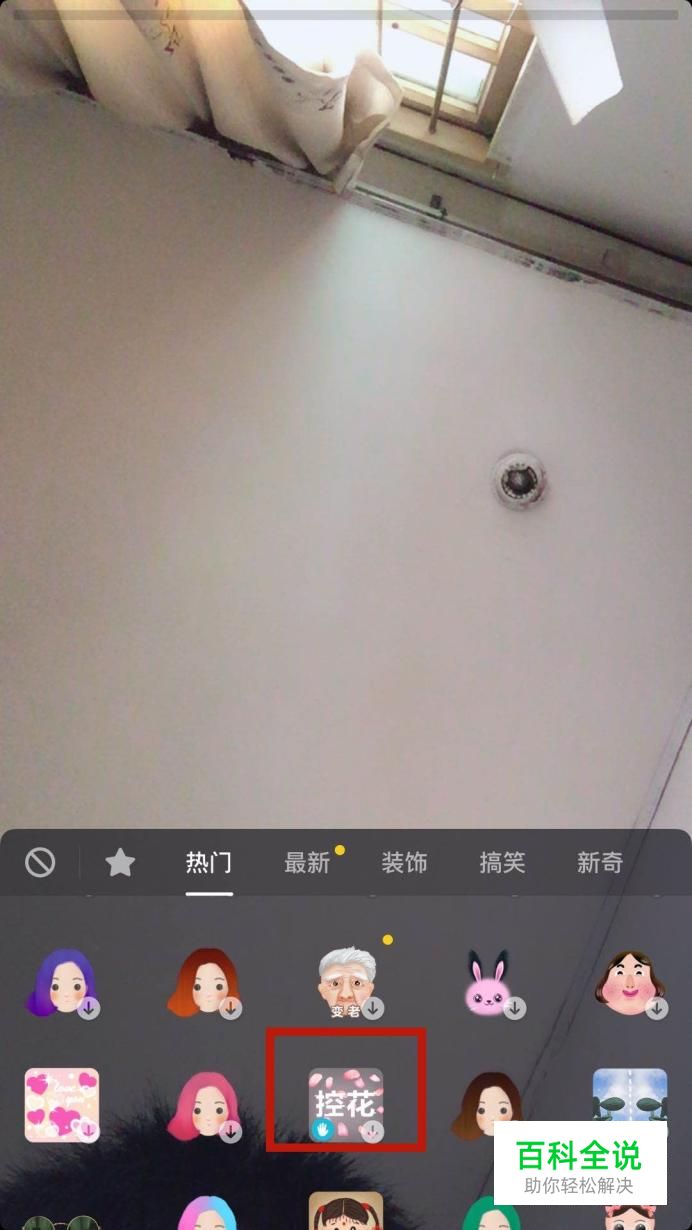Image resolution: width=692 pixels, height=1230 pixels.
Task: Switch to the 装饰 tab
Action: 404,862
